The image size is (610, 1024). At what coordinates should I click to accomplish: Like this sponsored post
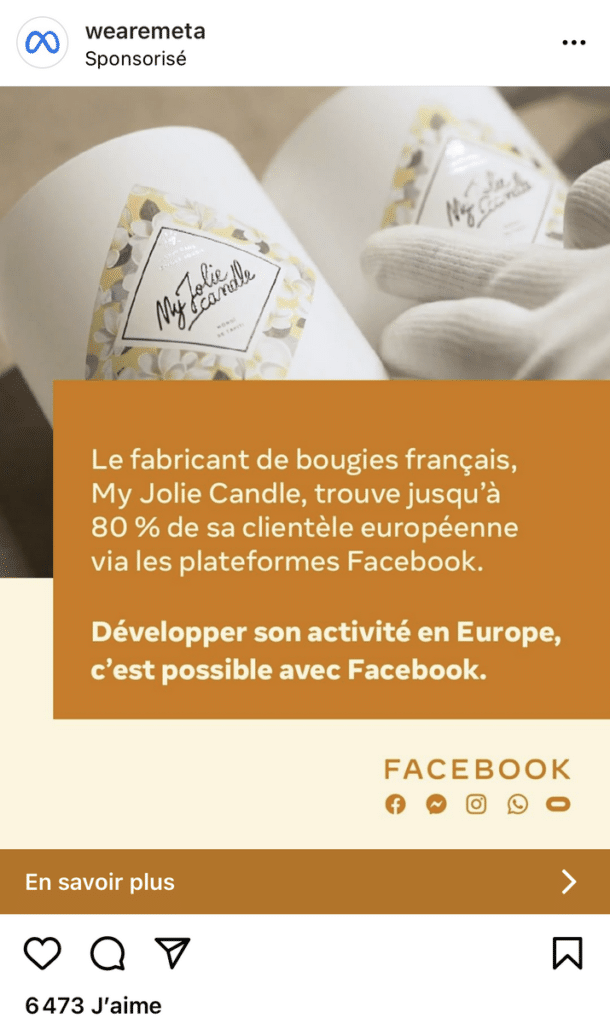pyautogui.click(x=42, y=954)
